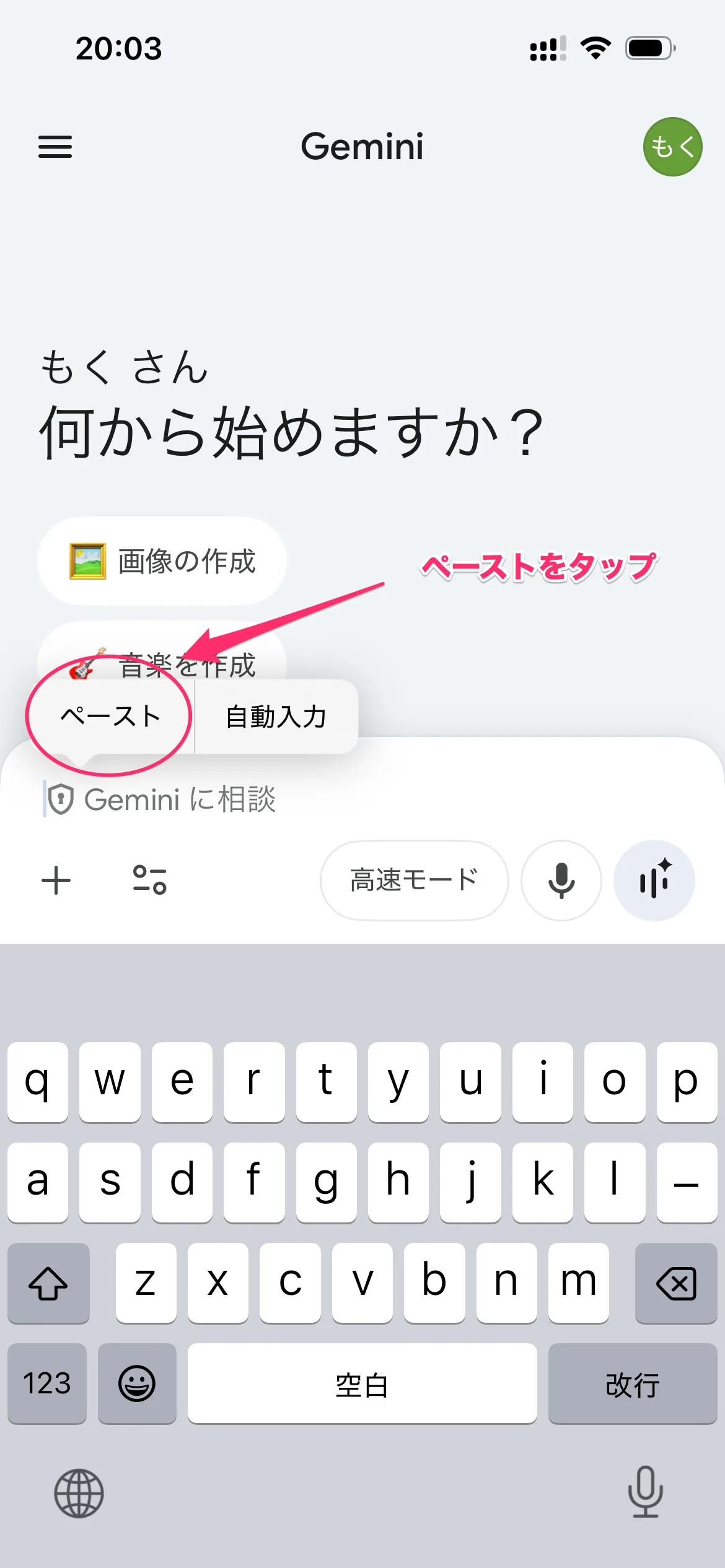Open the 高速モード model selector
The width and height of the screenshot is (725, 1568).
[413, 880]
